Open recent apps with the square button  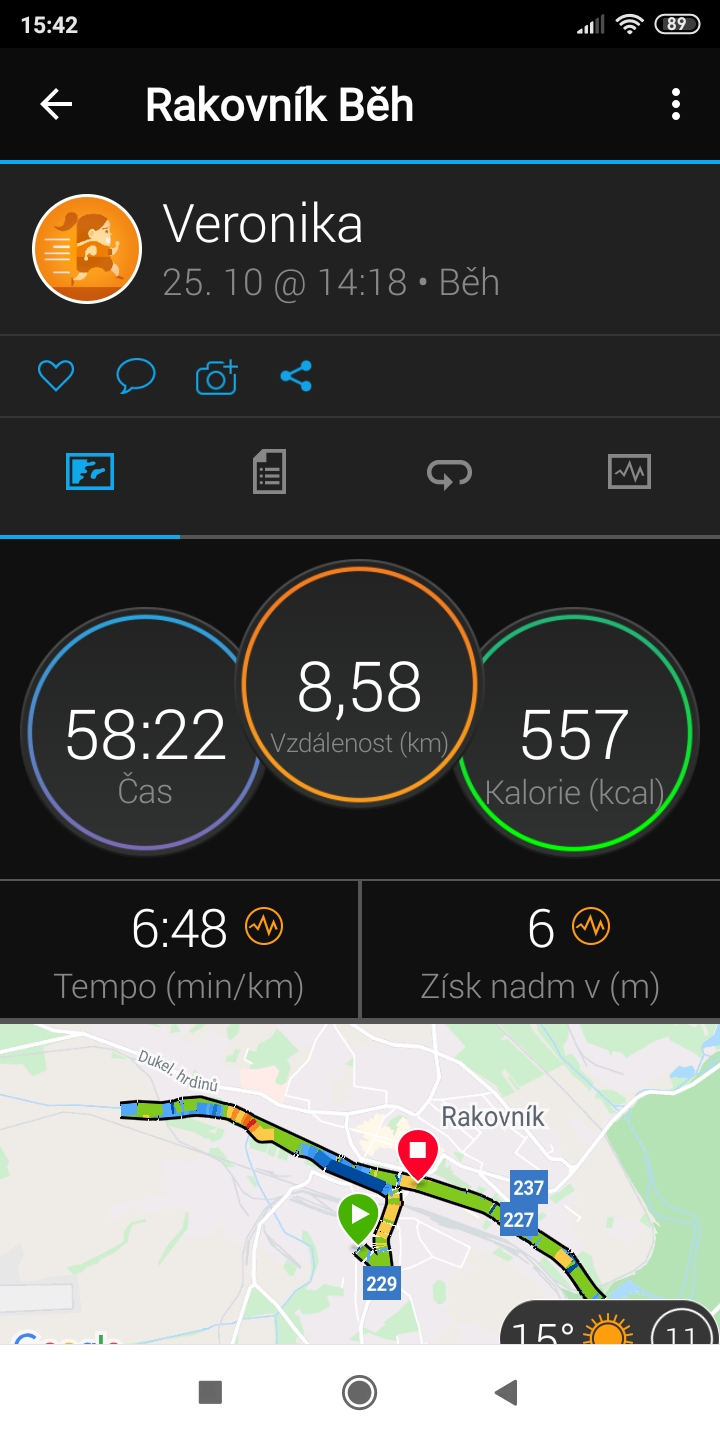[x=210, y=1392]
